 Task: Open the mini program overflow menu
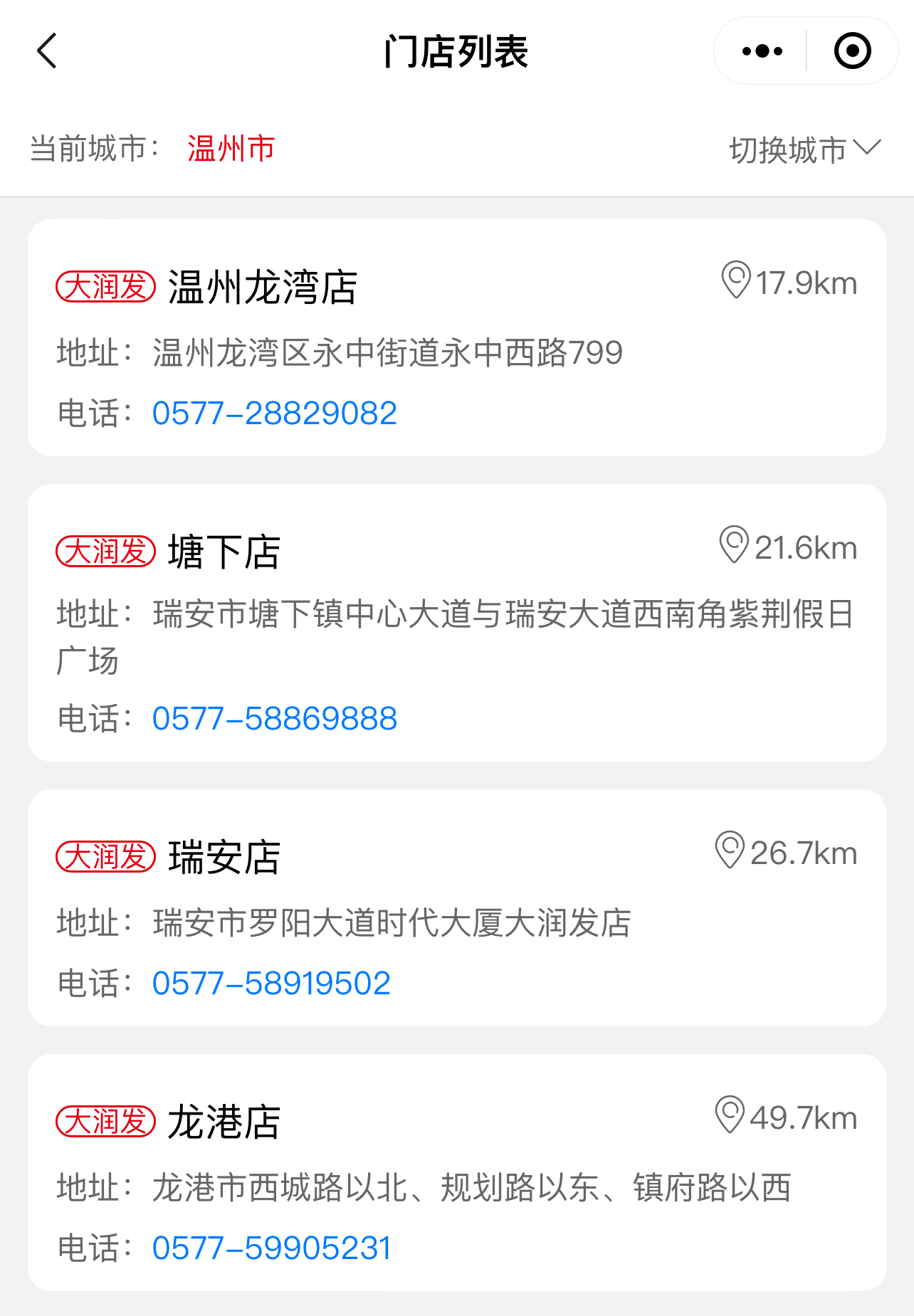click(x=762, y=51)
